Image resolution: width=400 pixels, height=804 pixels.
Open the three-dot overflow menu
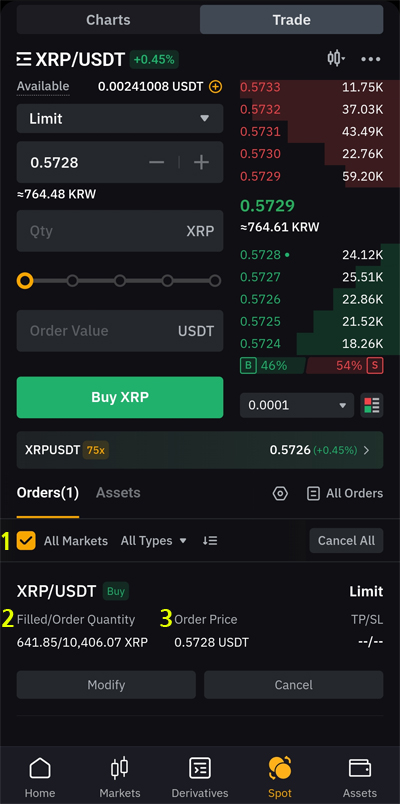(371, 59)
